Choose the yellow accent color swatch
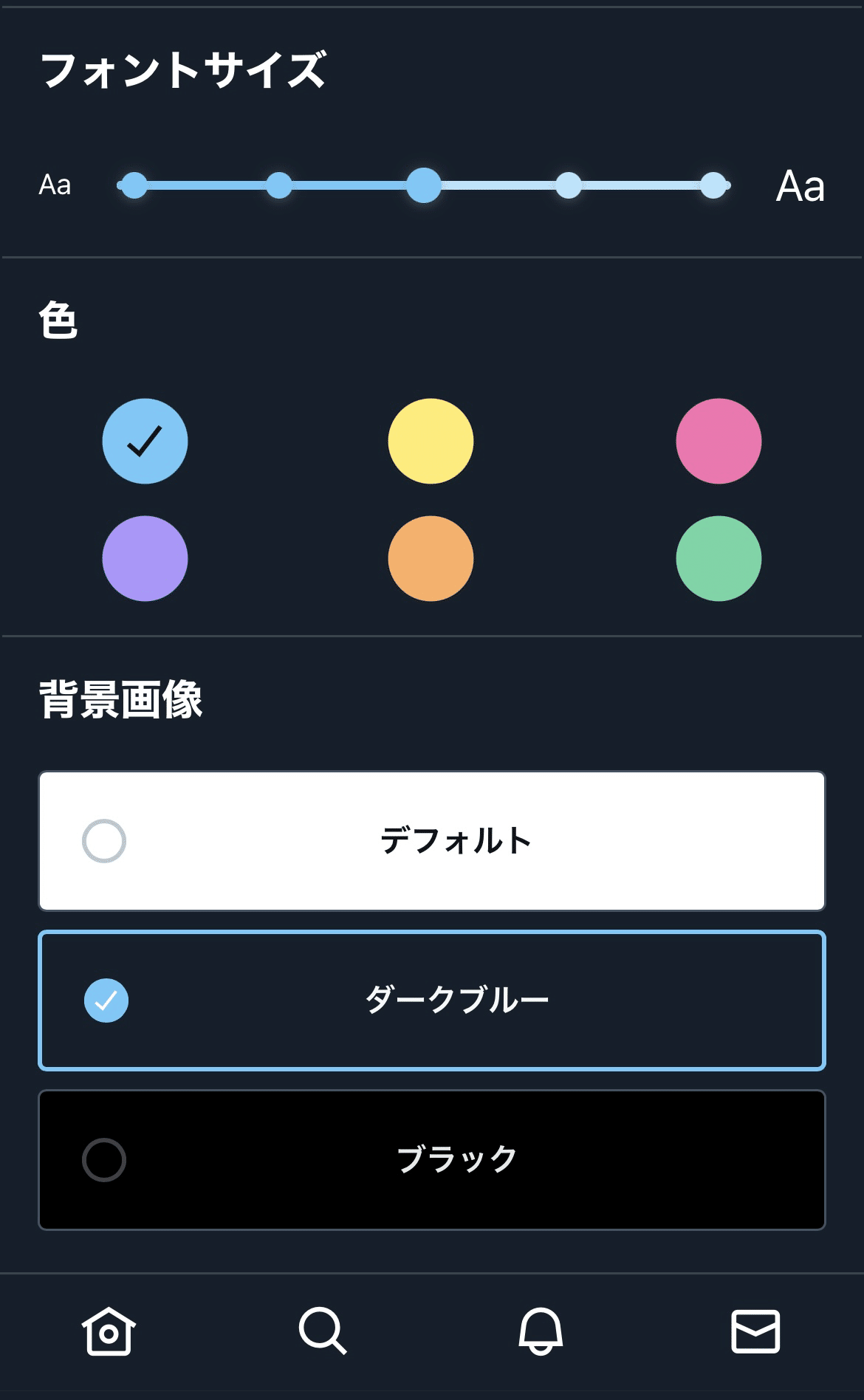 431,441
